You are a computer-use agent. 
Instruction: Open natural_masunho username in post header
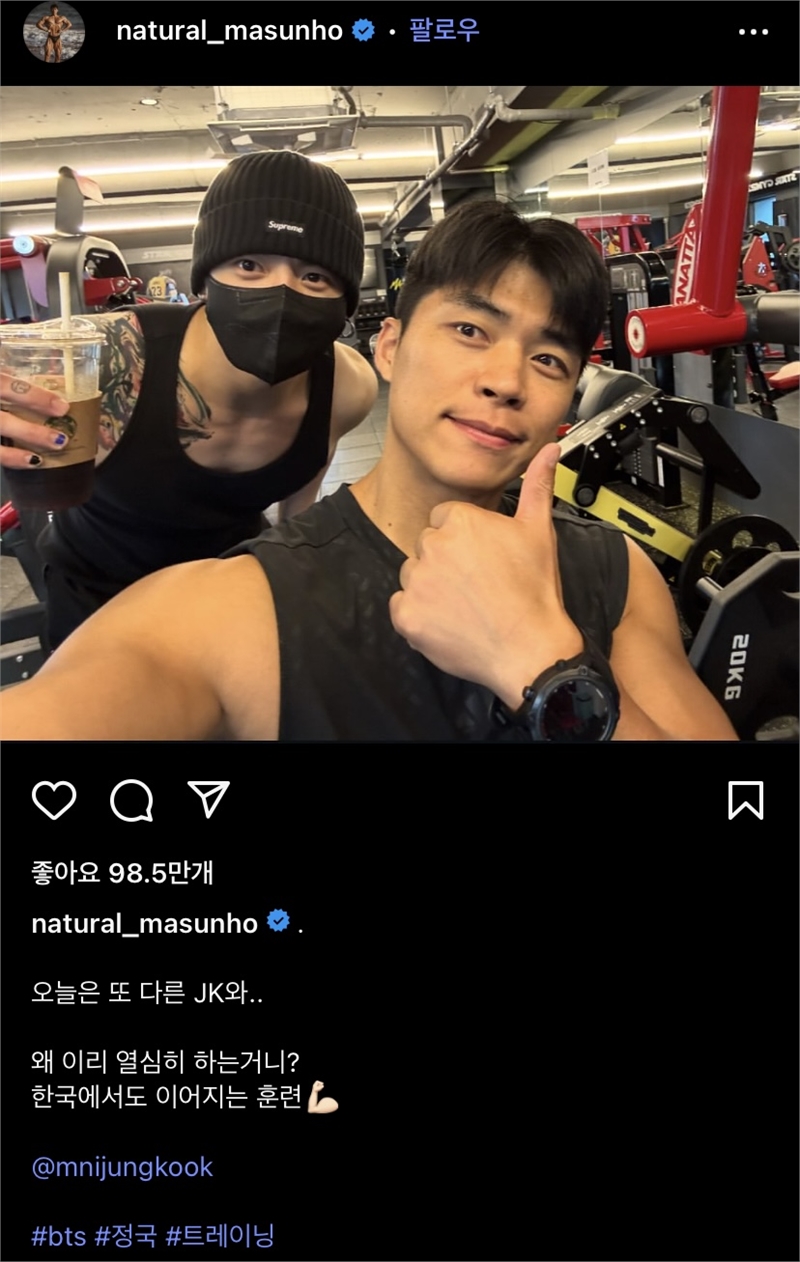tap(229, 31)
